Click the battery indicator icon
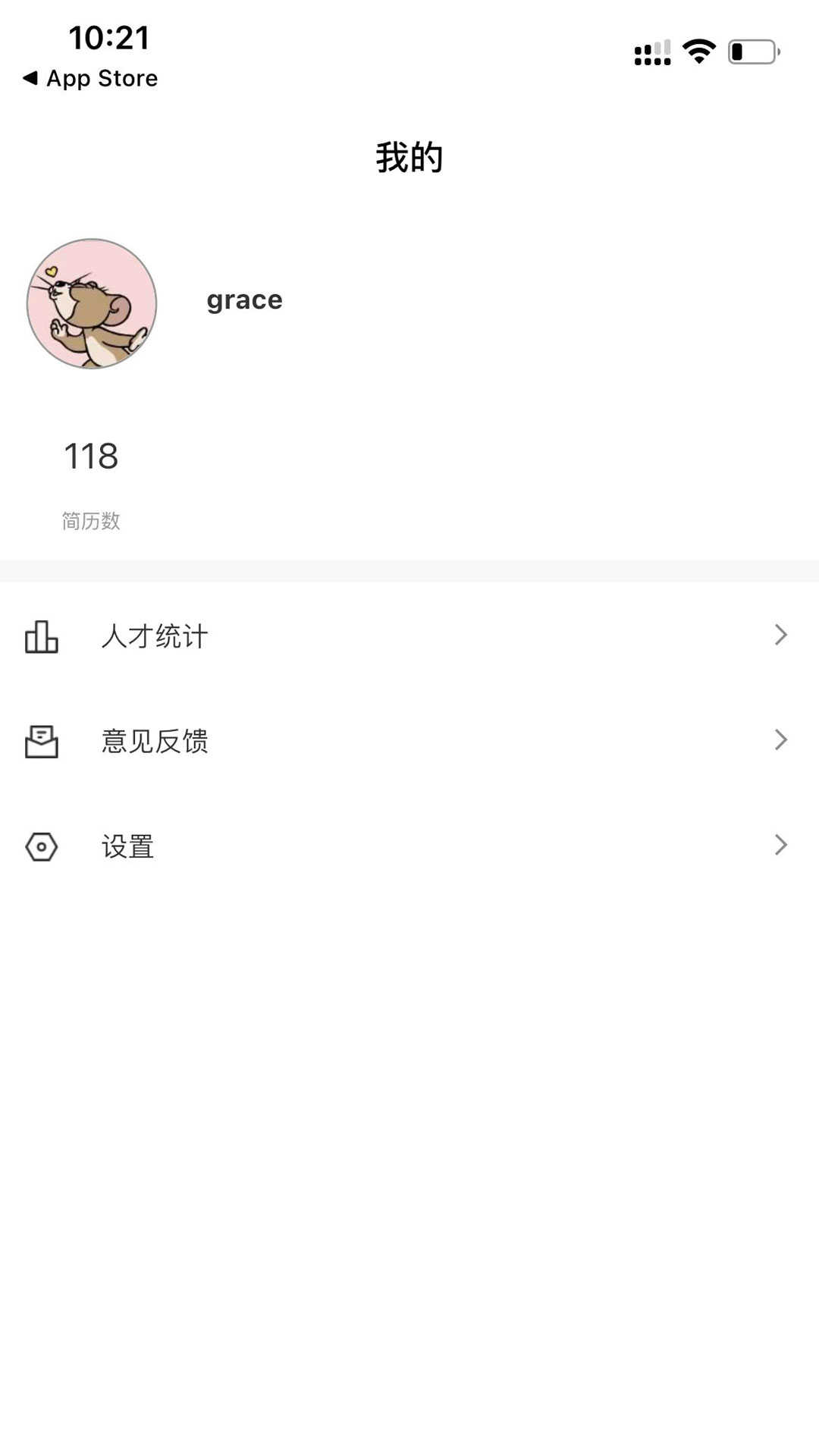 pyautogui.click(x=749, y=50)
